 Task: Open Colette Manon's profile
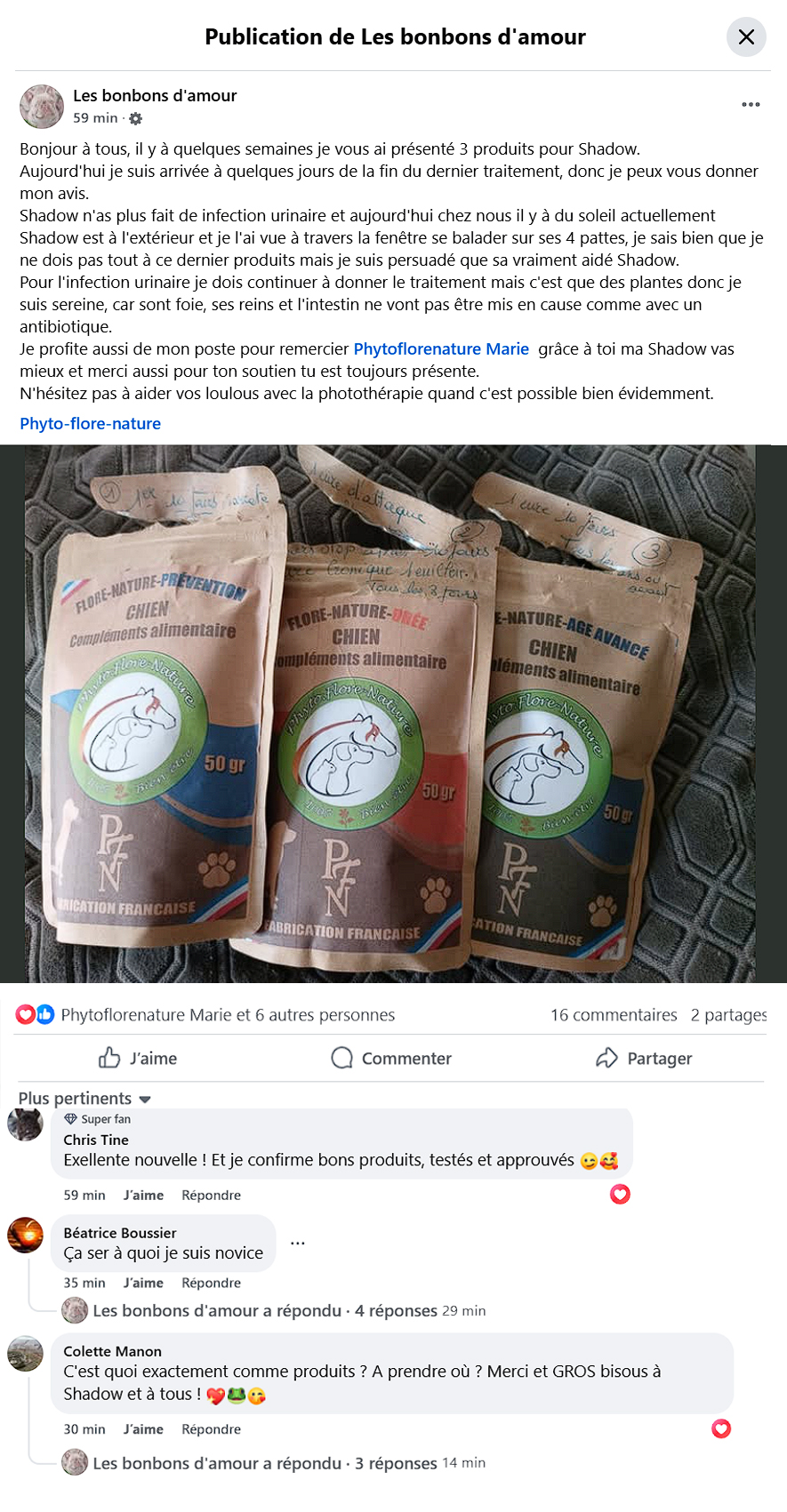pyautogui.click(x=112, y=1351)
